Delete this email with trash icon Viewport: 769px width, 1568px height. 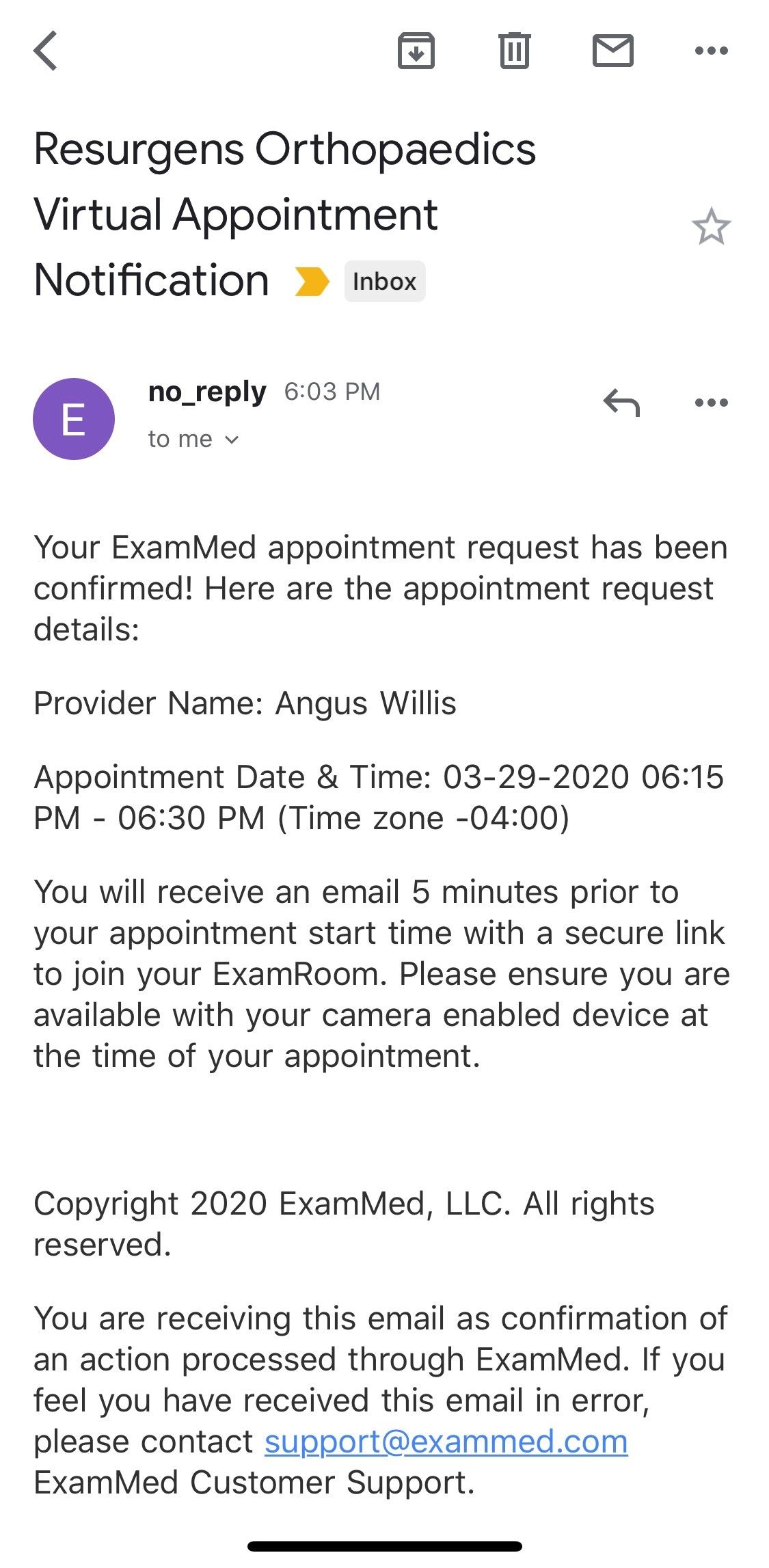click(x=515, y=51)
